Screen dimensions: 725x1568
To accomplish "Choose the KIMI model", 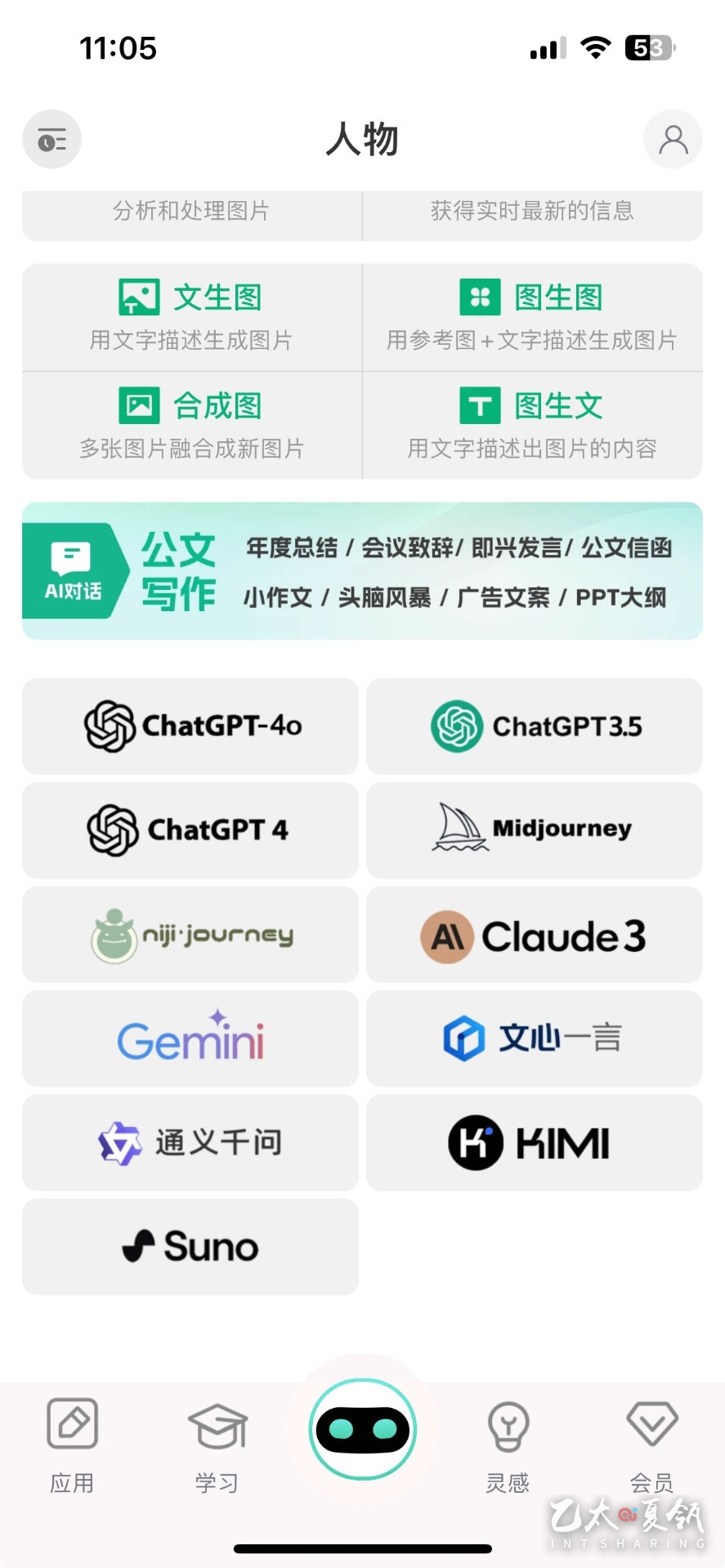I will (x=535, y=1143).
